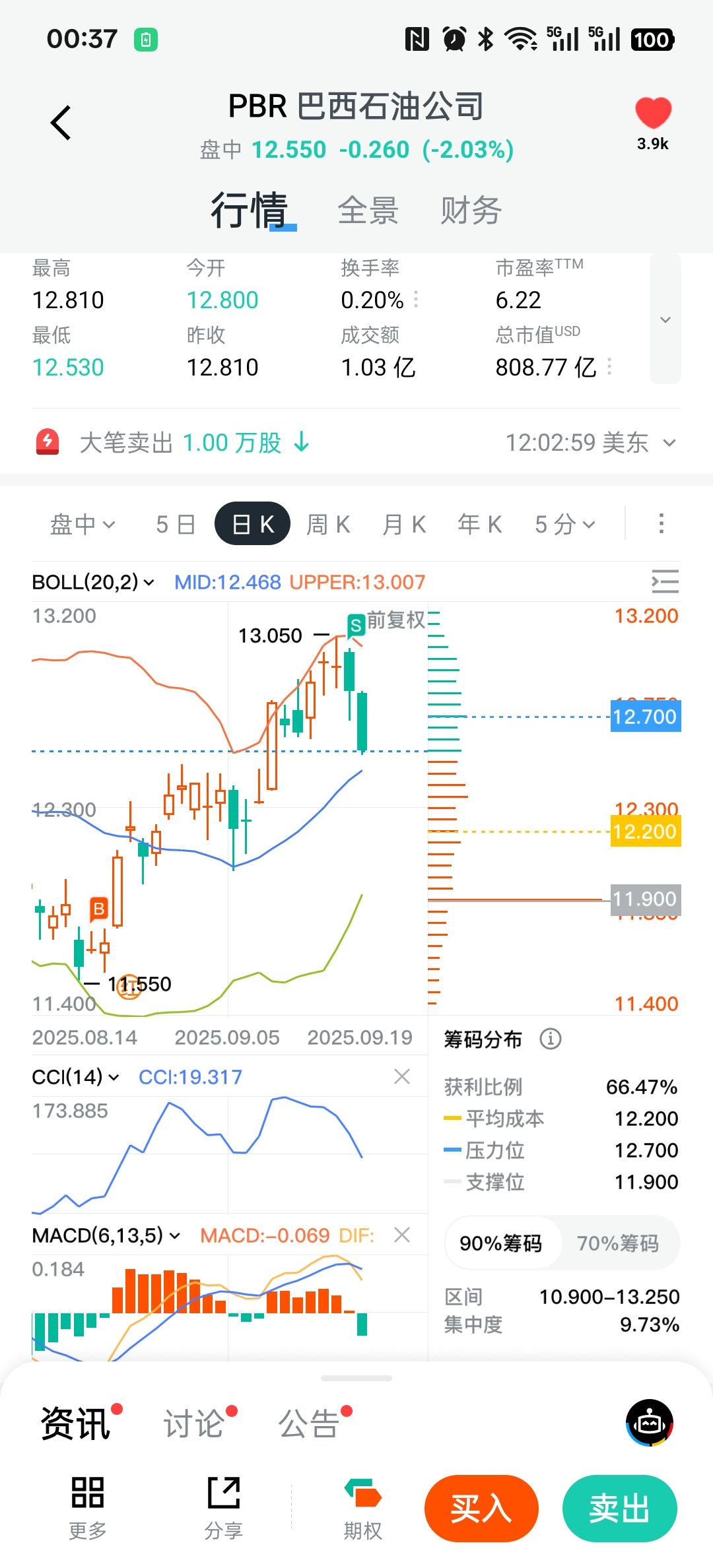Select the 年K chart view

(480, 525)
